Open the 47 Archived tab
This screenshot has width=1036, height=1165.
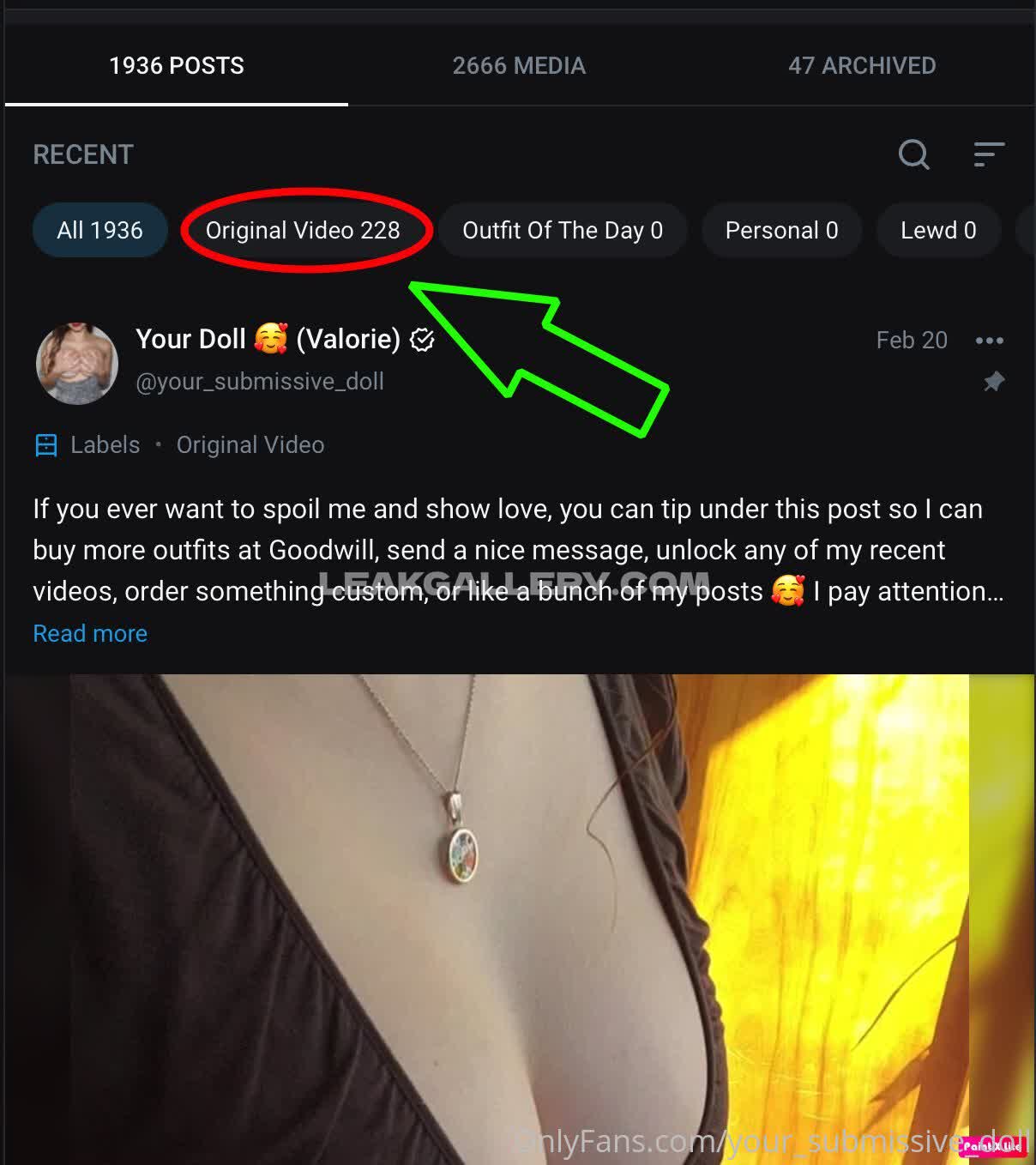click(862, 66)
